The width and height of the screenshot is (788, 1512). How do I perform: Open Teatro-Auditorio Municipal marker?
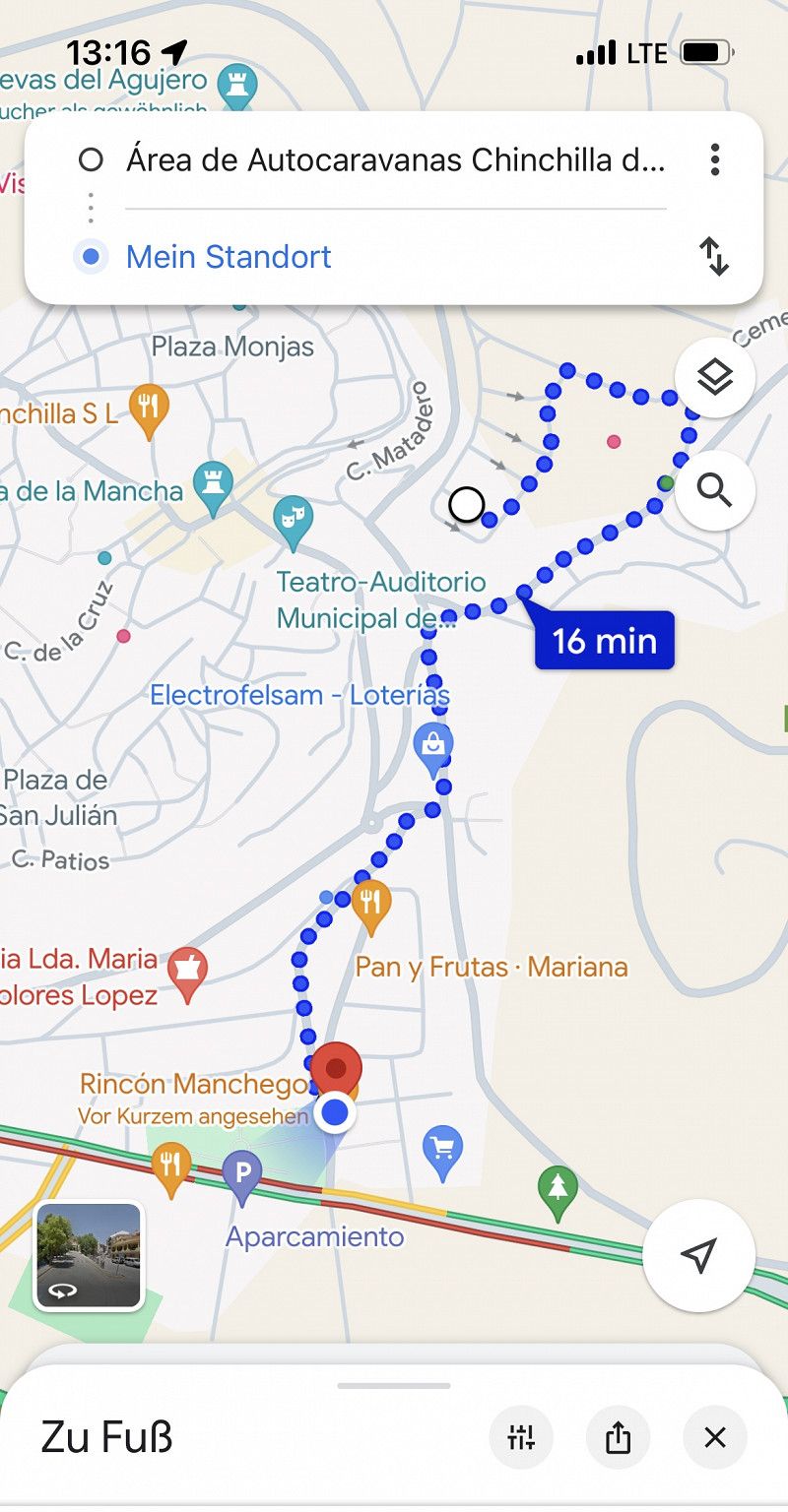pos(293,516)
